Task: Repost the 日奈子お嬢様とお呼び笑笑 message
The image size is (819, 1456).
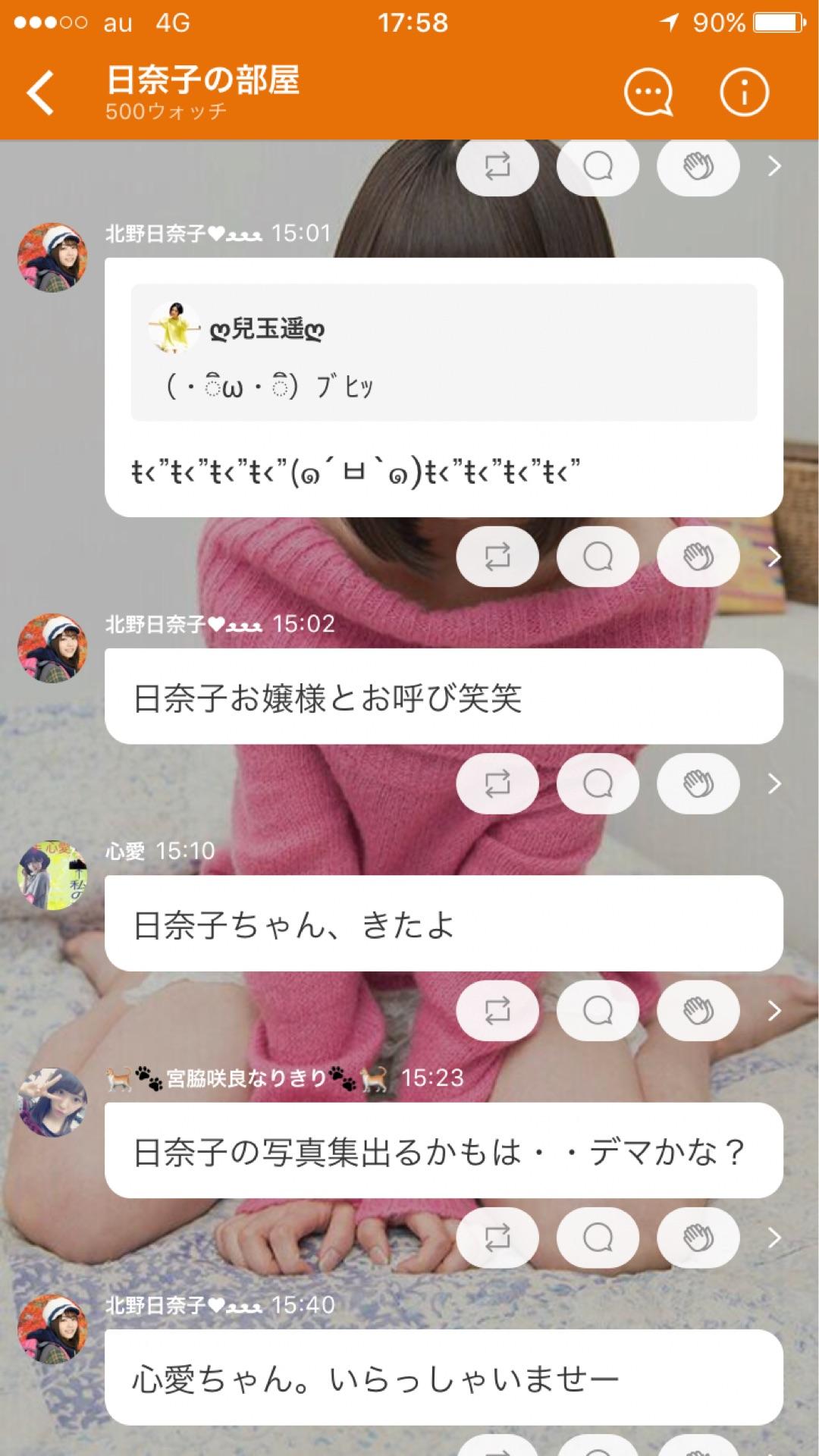Action: pyautogui.click(x=497, y=783)
